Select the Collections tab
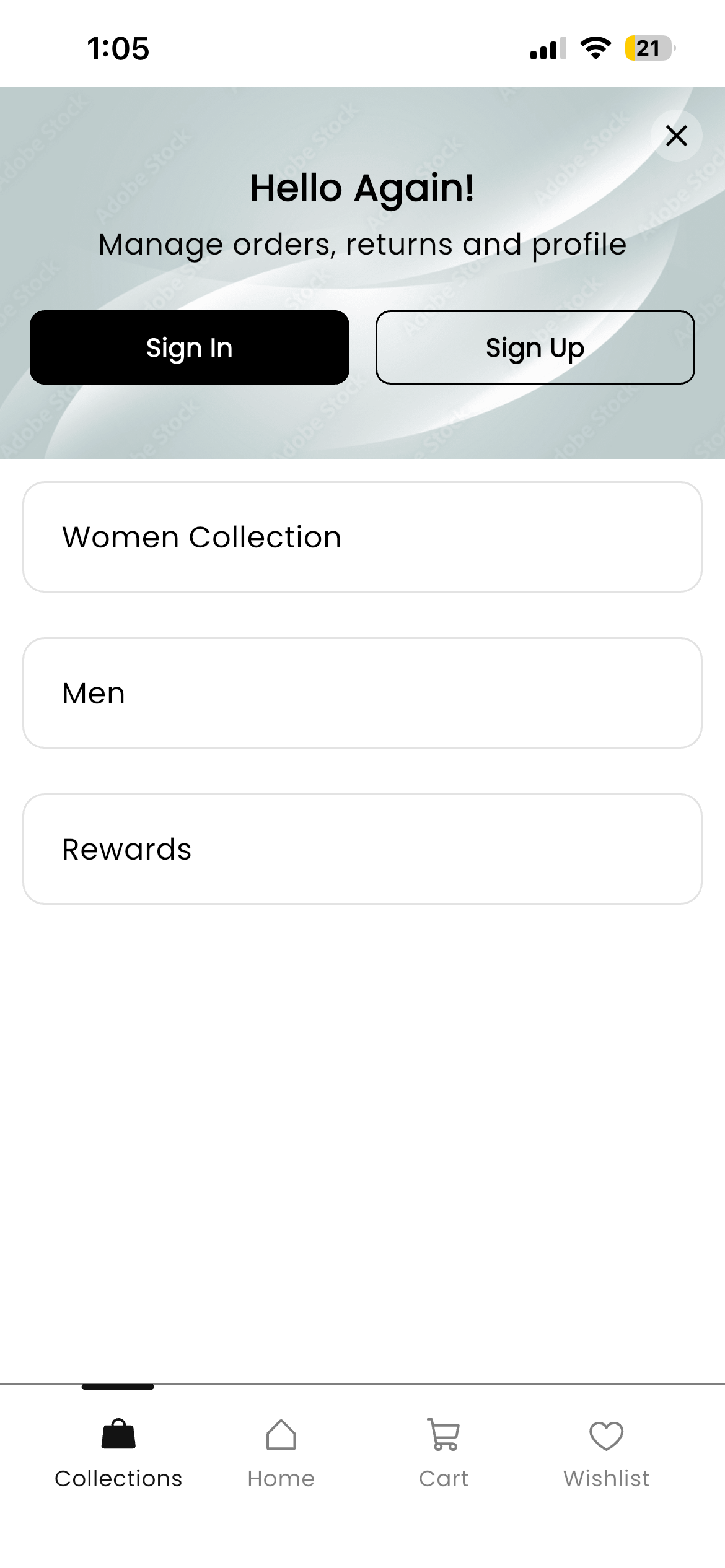This screenshot has height=1568, width=725. [118, 1452]
